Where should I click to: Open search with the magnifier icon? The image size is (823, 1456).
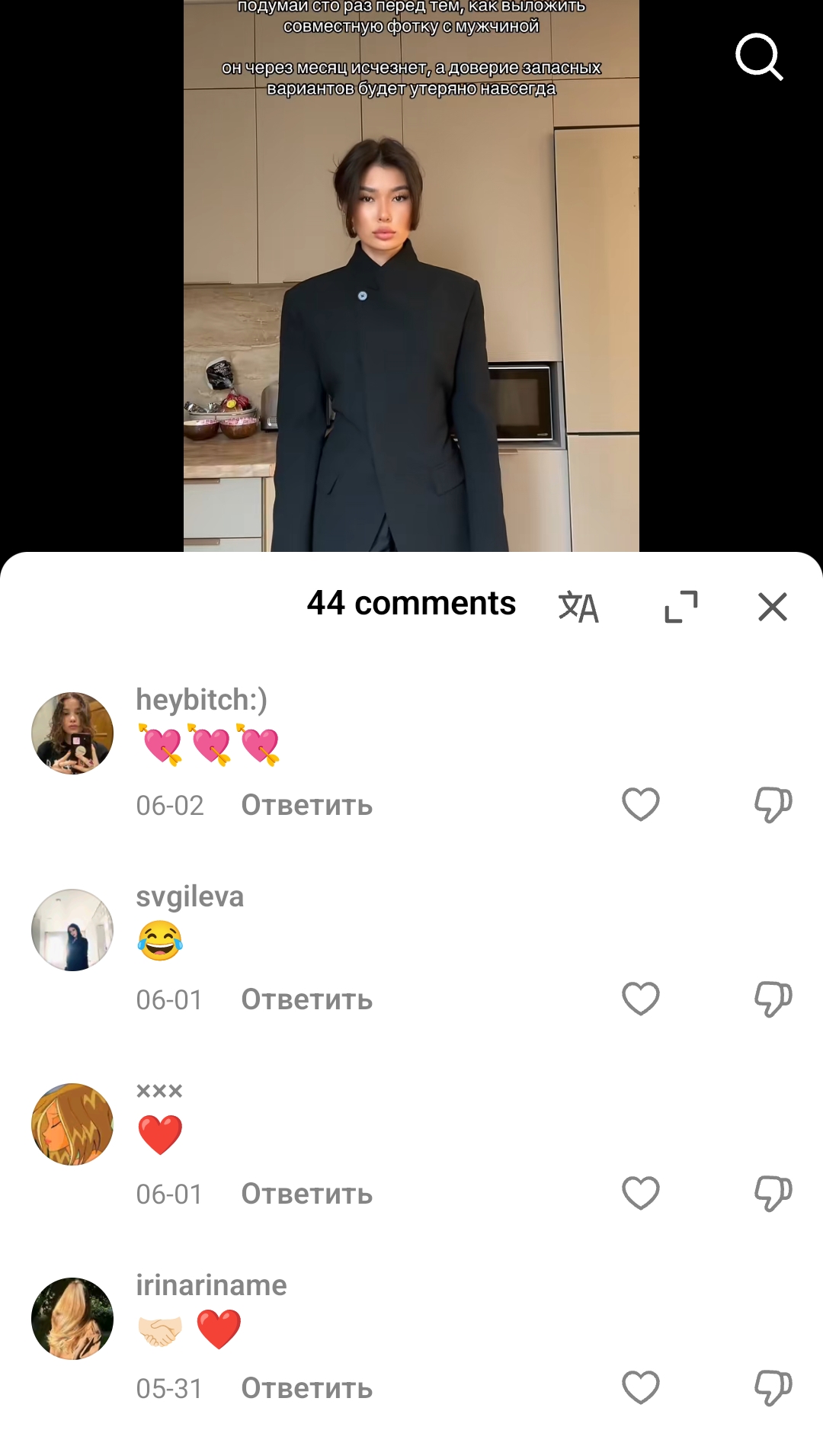click(x=759, y=56)
